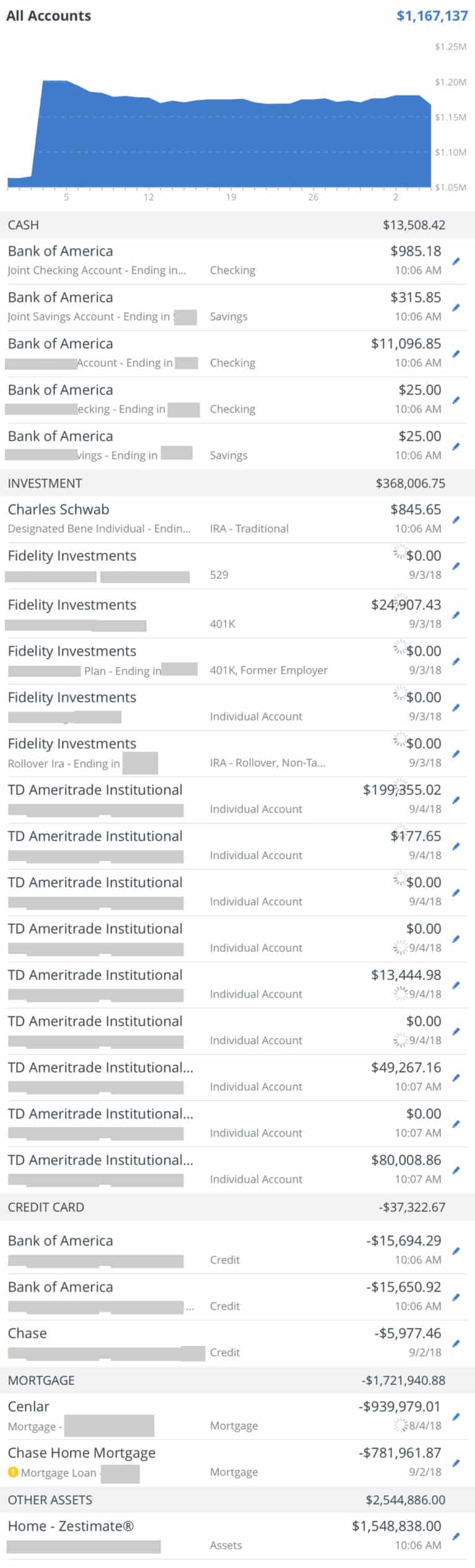Tap the pencil icon on Fidelity 529 account
Image resolution: width=475 pixels, height=1568 pixels.
pos(456,566)
